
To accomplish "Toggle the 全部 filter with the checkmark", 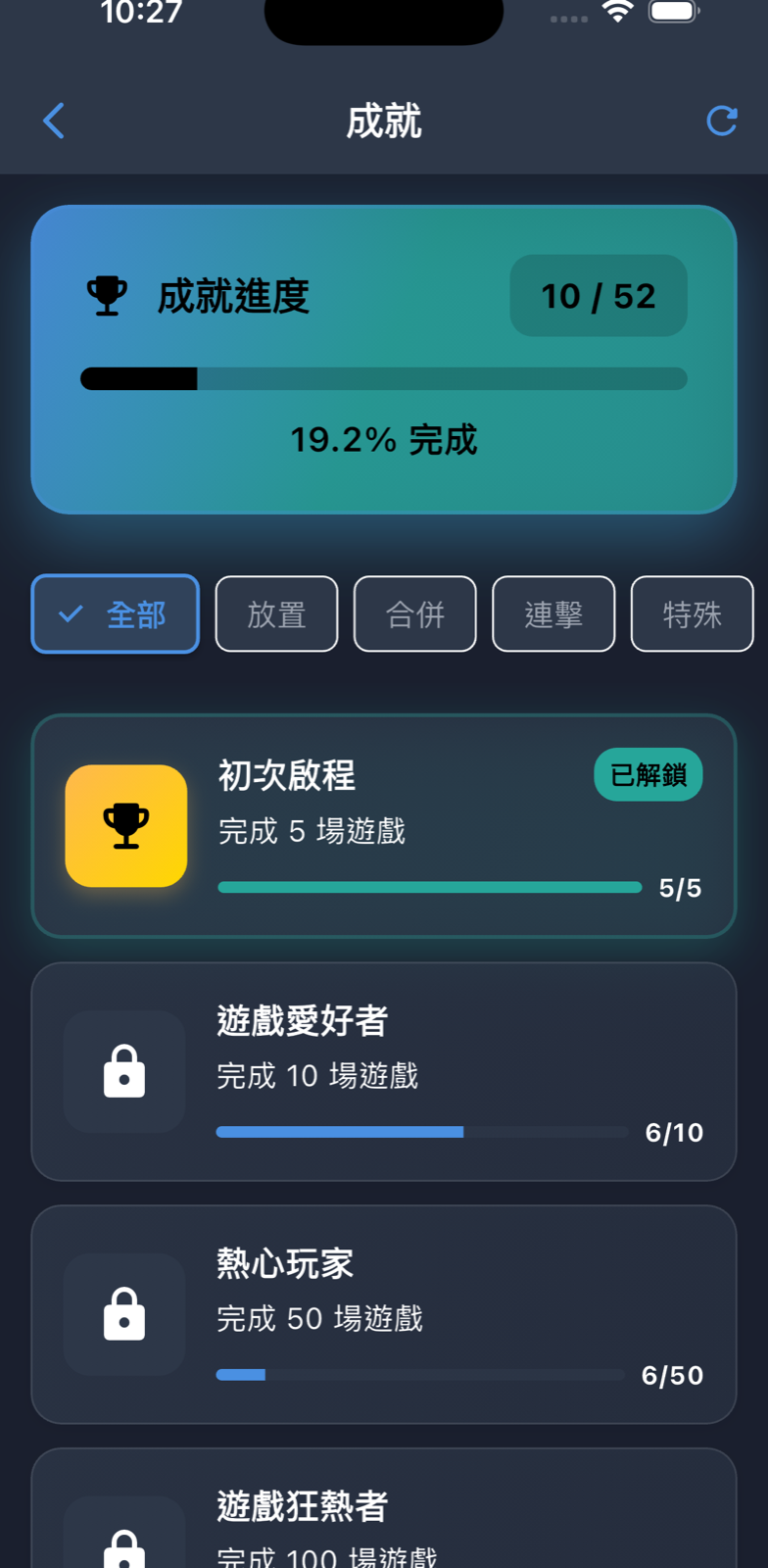I will point(115,613).
